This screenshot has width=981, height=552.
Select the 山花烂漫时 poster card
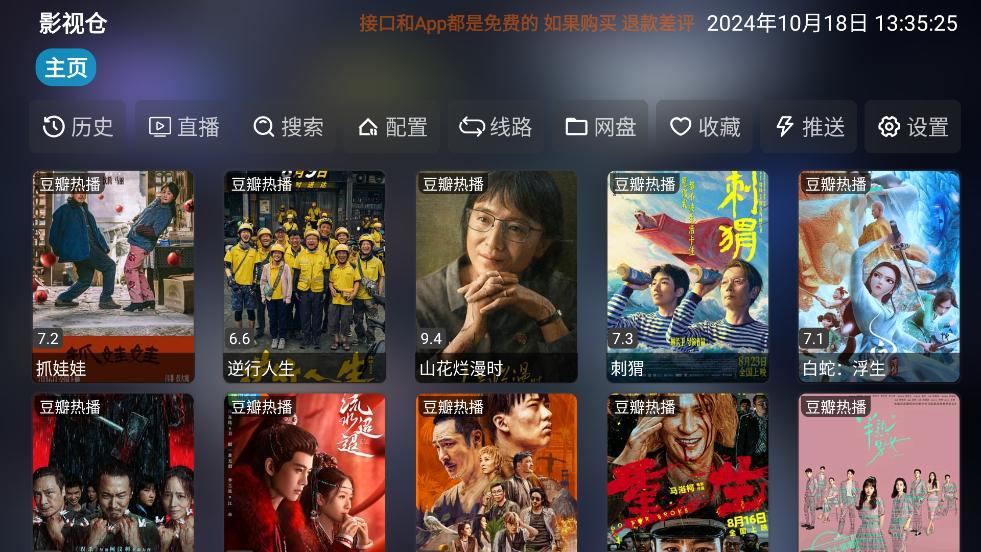point(496,276)
